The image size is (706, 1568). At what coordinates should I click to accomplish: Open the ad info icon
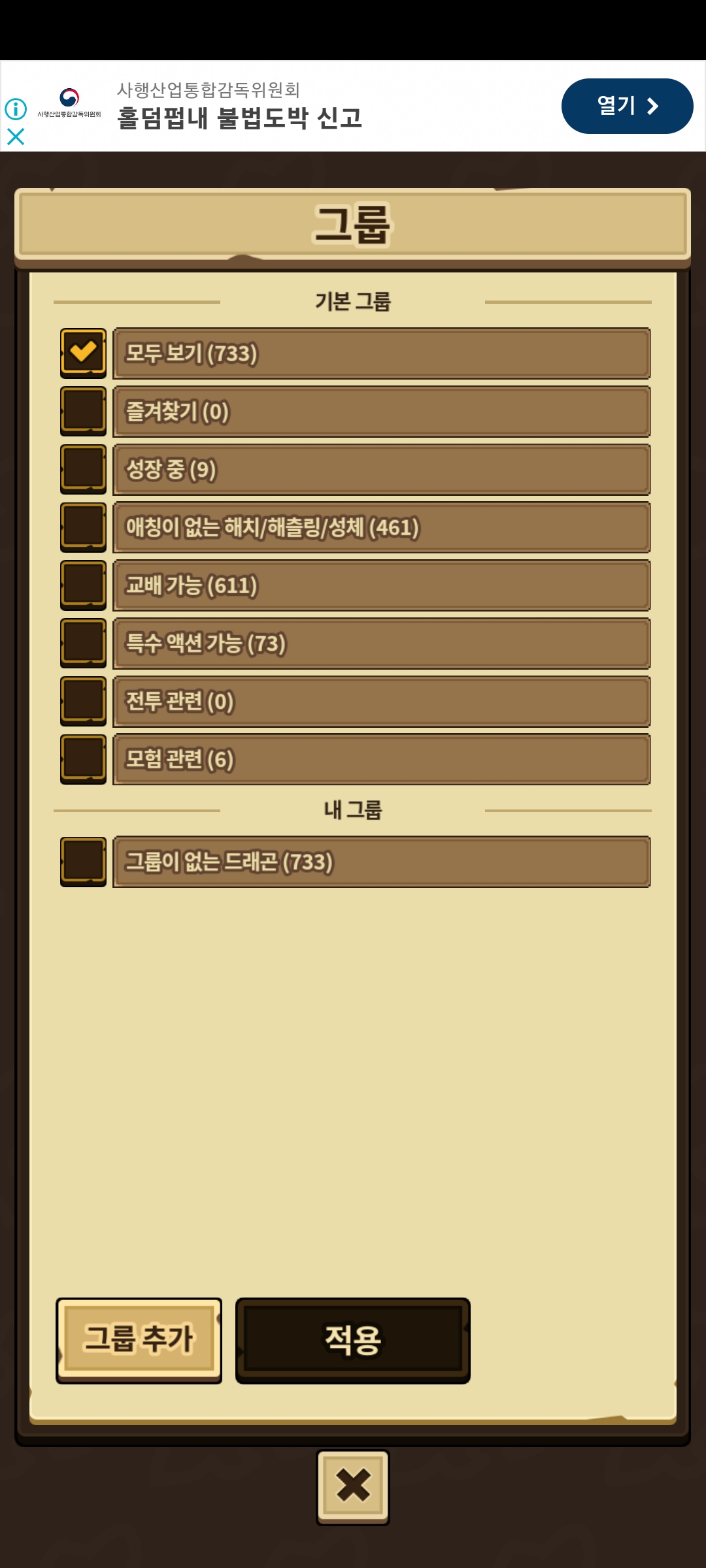pyautogui.click(x=16, y=108)
